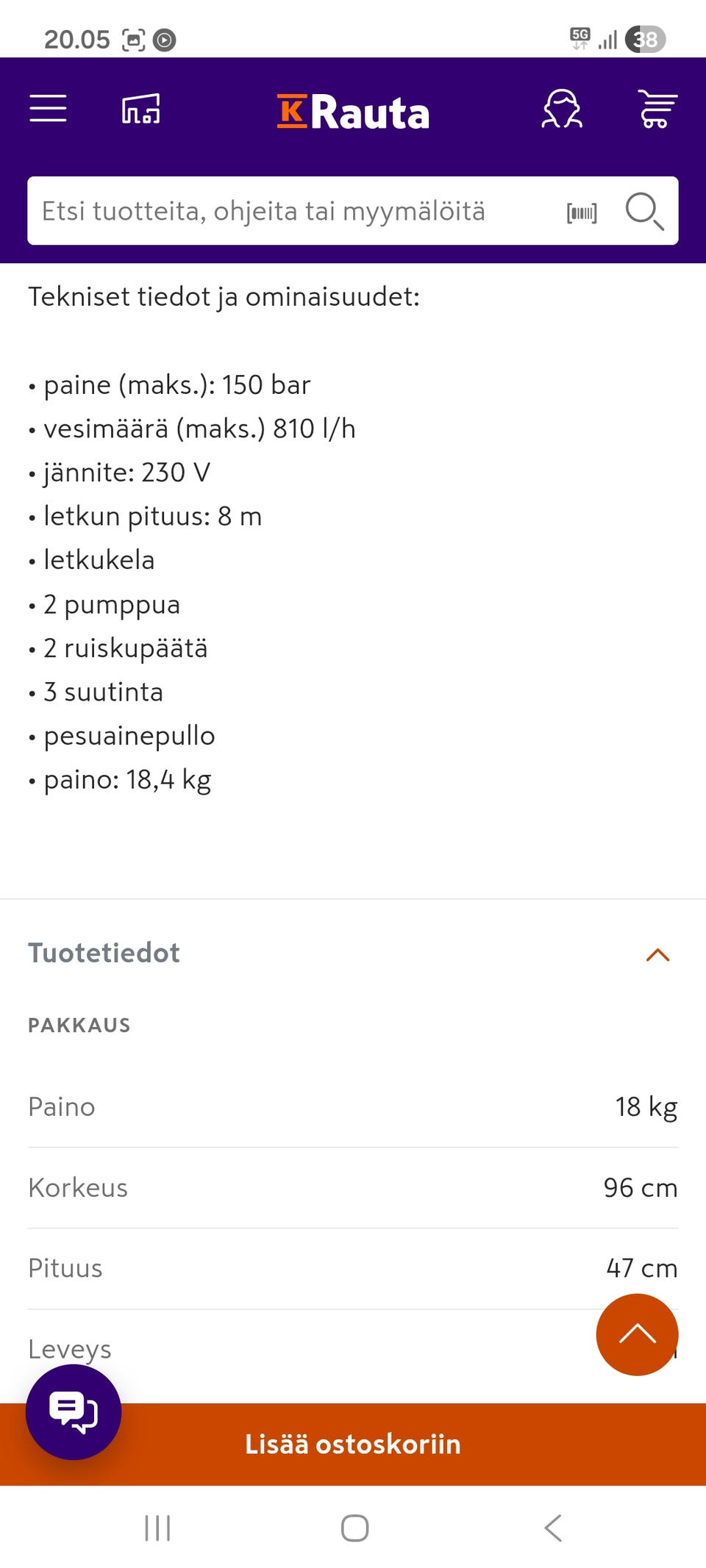This screenshot has height=1568, width=706.
Task: Open the store locator icon
Action: pyautogui.click(x=140, y=109)
